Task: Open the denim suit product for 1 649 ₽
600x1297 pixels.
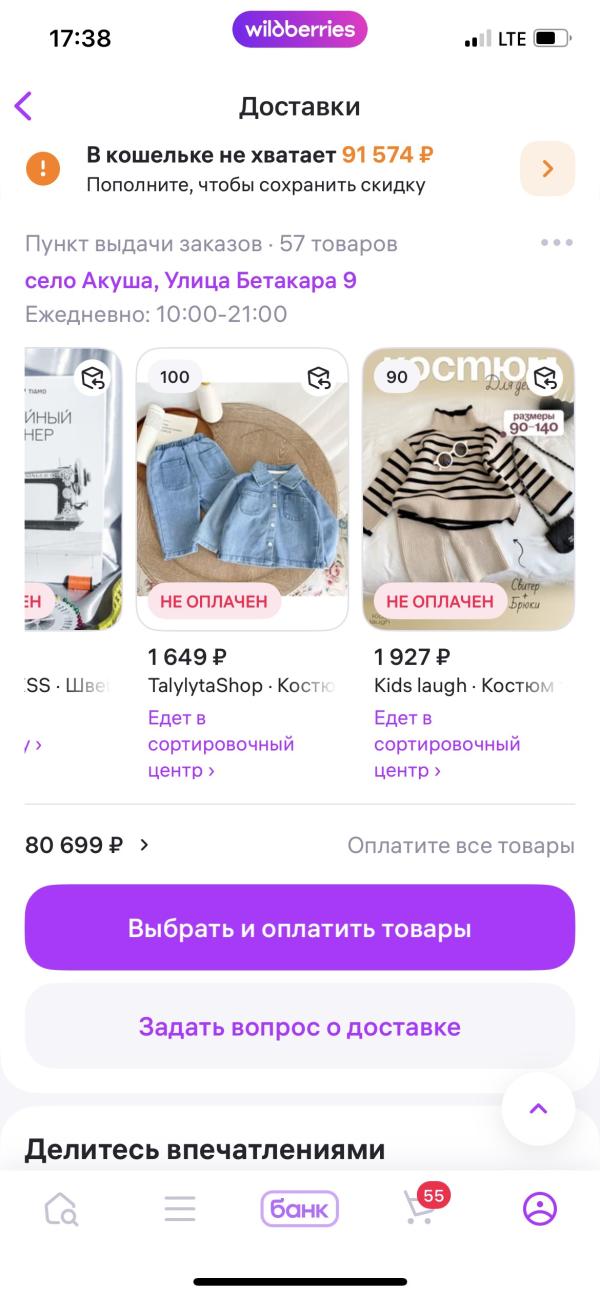Action: 242,490
